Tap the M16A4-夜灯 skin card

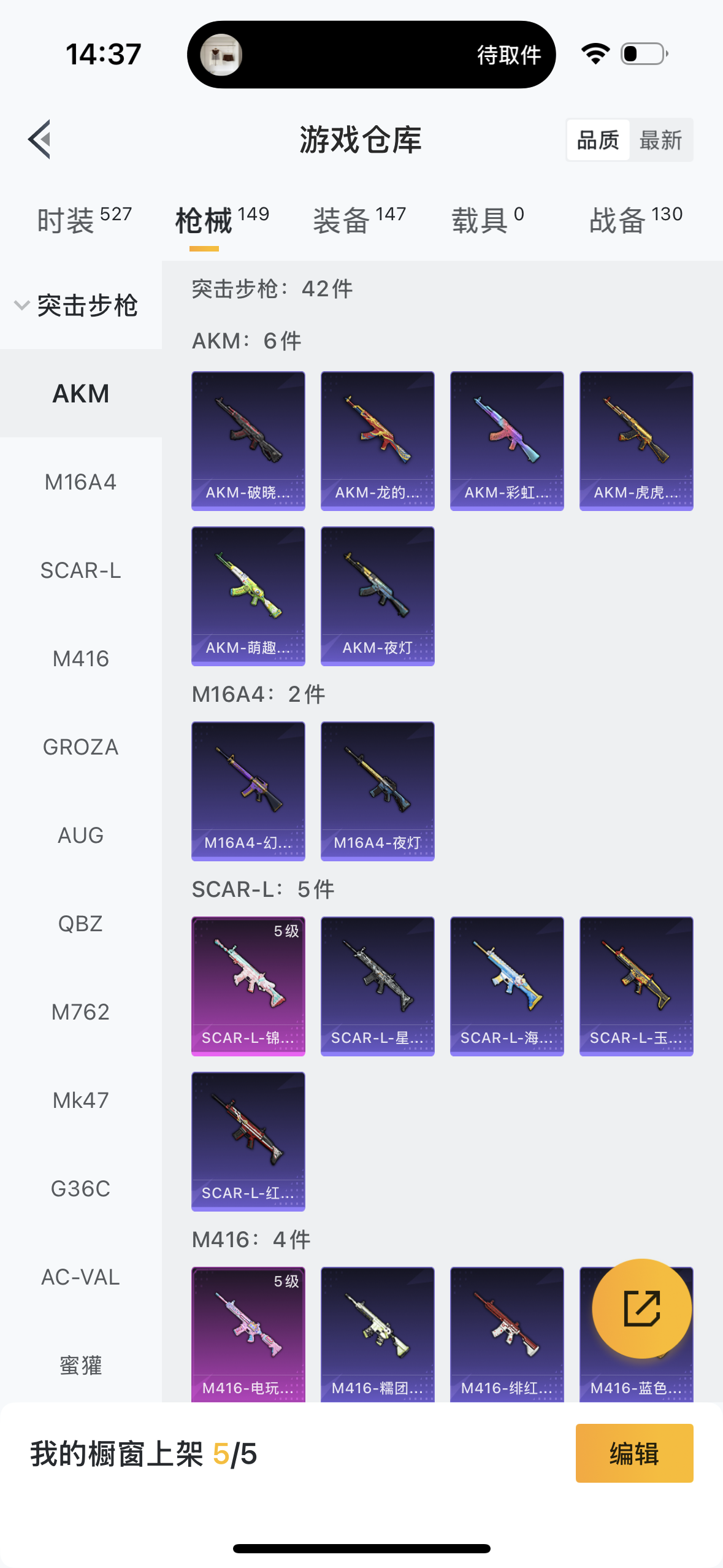[378, 791]
